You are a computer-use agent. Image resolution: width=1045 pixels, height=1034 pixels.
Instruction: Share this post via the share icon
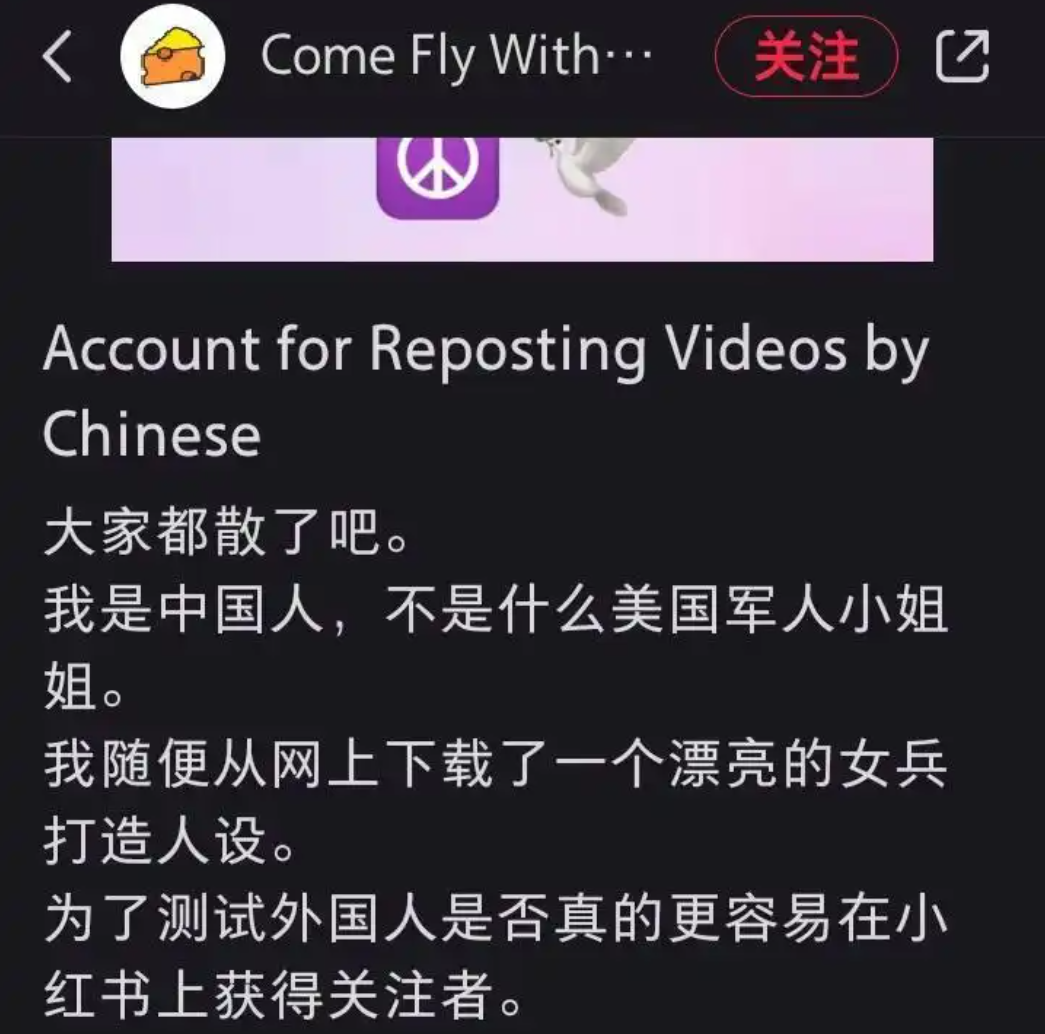coord(962,57)
